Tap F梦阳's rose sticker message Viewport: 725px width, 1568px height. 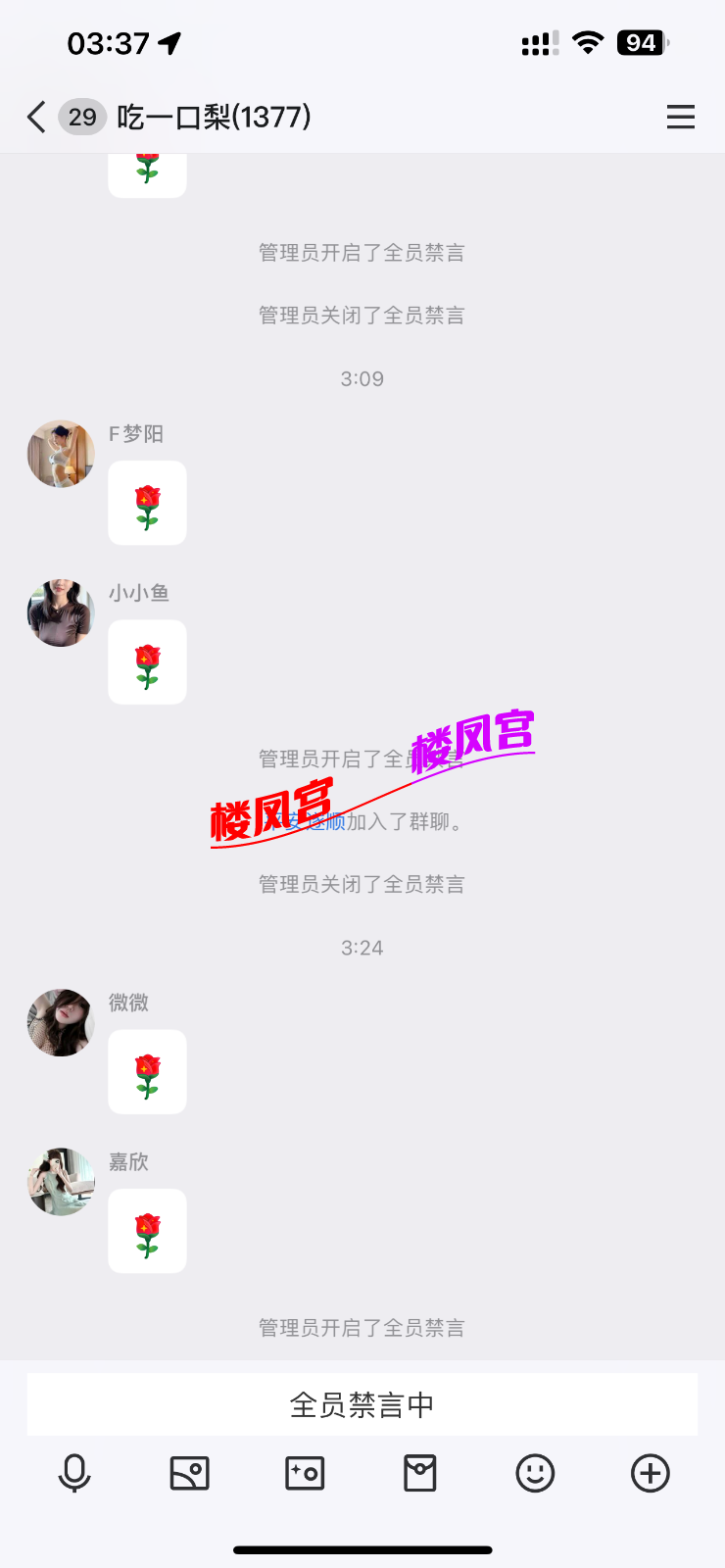click(x=147, y=503)
